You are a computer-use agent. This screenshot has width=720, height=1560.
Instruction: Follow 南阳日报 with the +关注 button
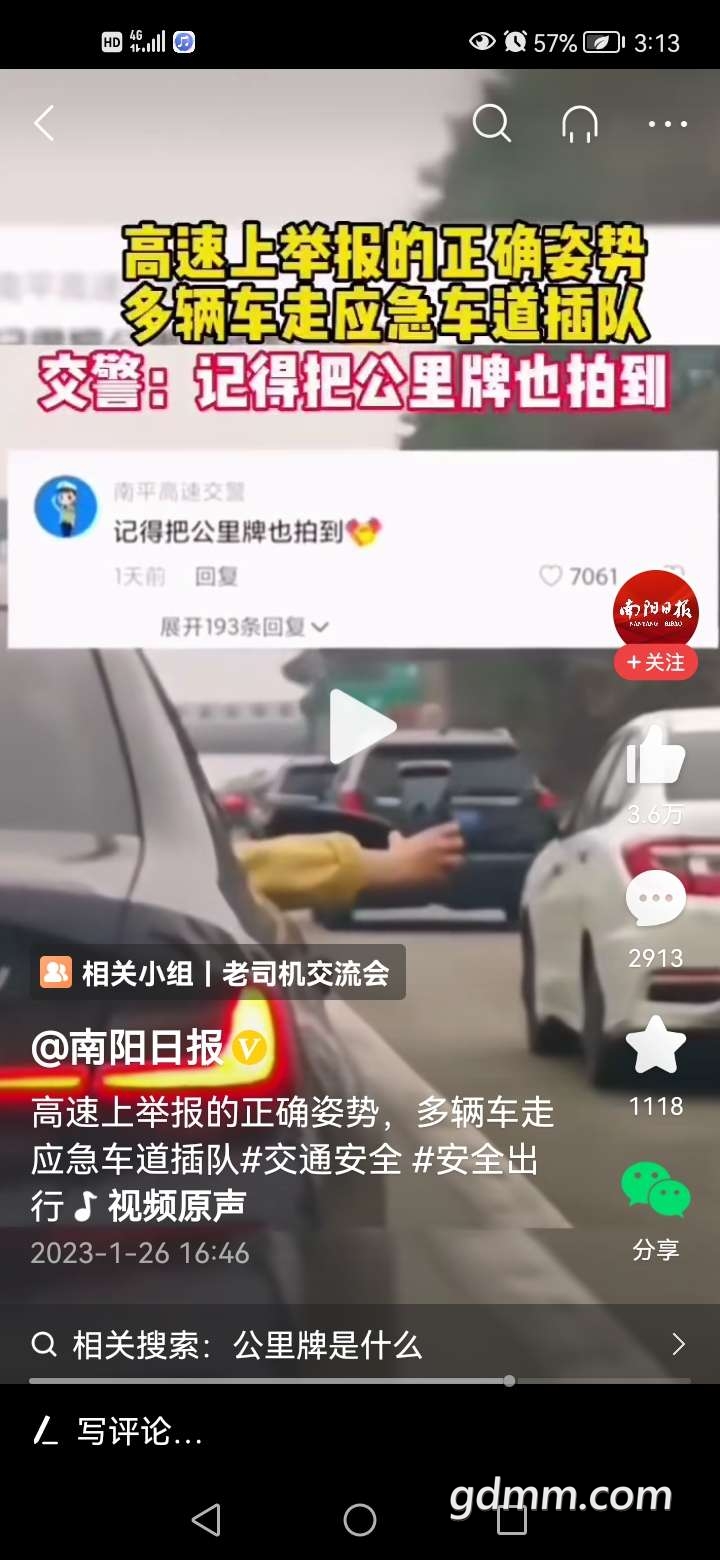pyautogui.click(x=655, y=662)
